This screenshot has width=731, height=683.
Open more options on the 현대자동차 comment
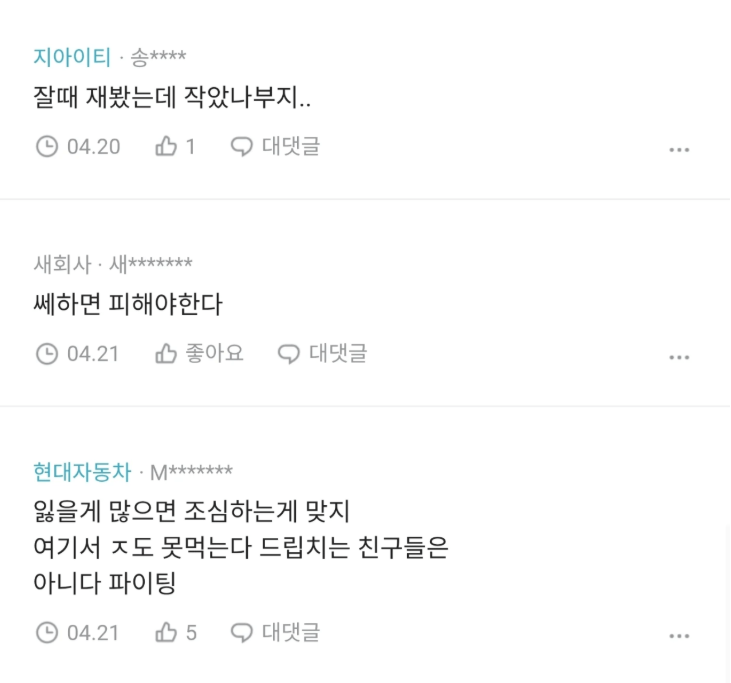[x=679, y=636]
